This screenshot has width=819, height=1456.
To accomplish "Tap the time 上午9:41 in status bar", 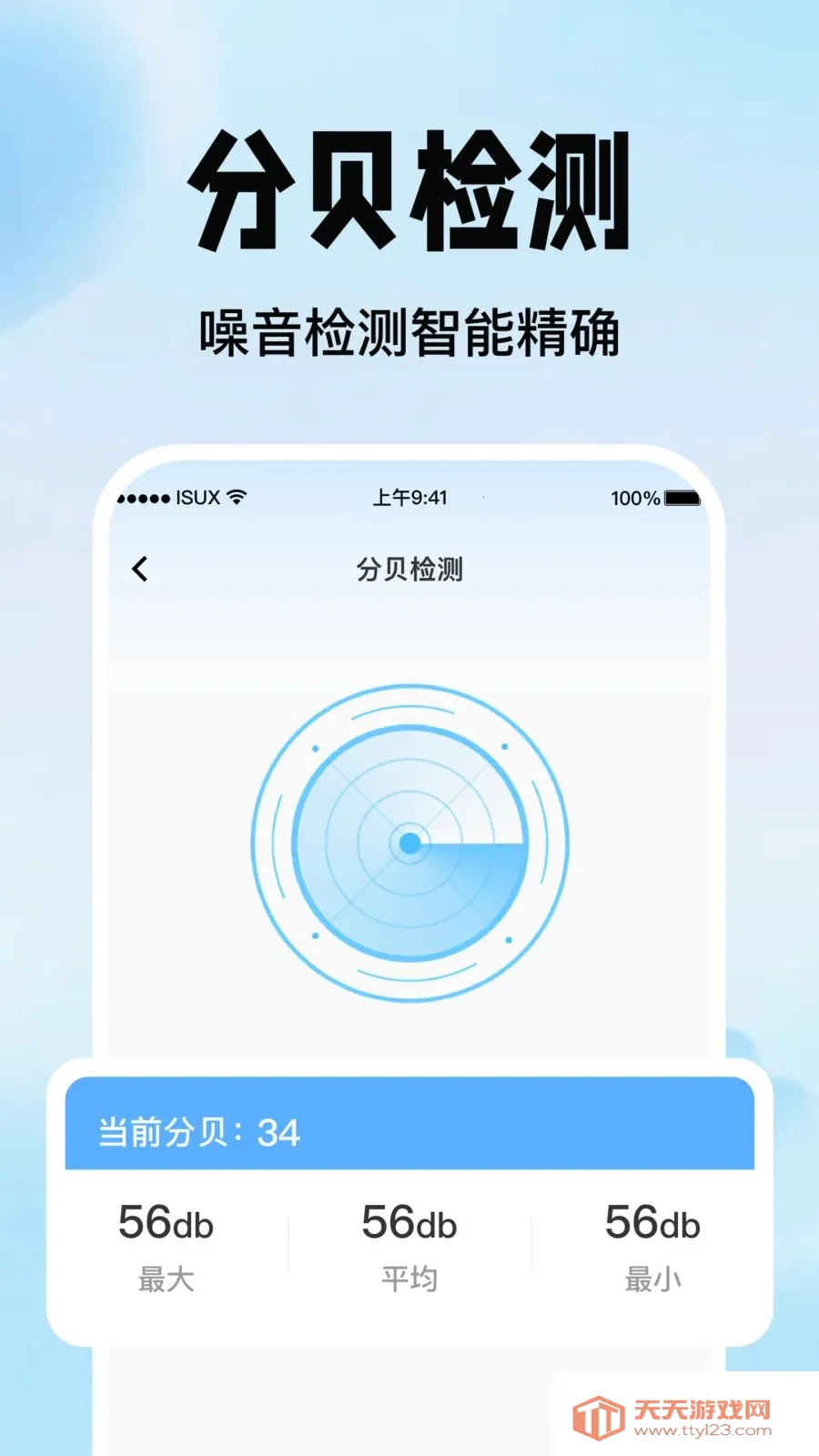I will pos(411,498).
